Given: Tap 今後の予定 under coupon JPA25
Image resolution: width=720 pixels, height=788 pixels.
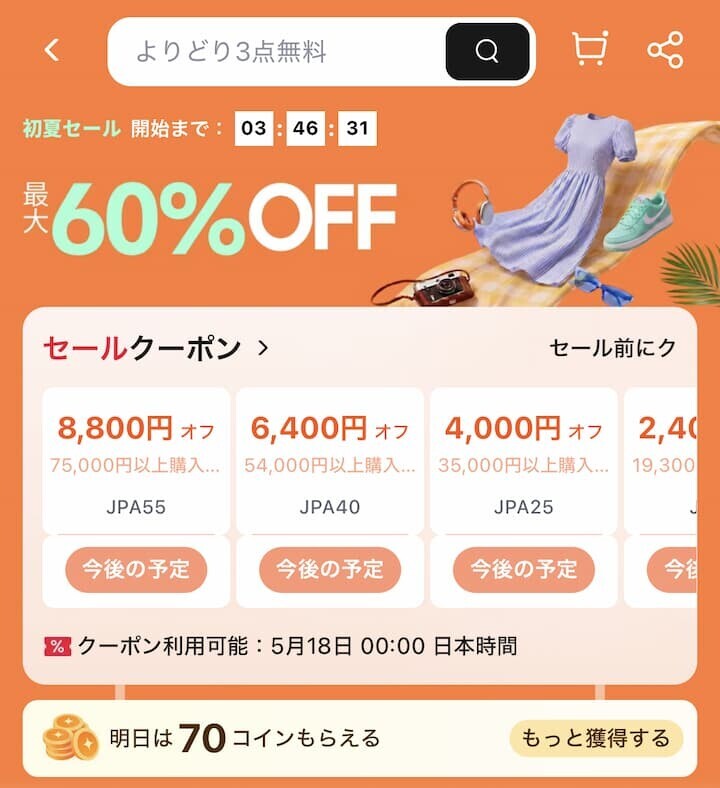Looking at the screenshot, I should click(524, 569).
